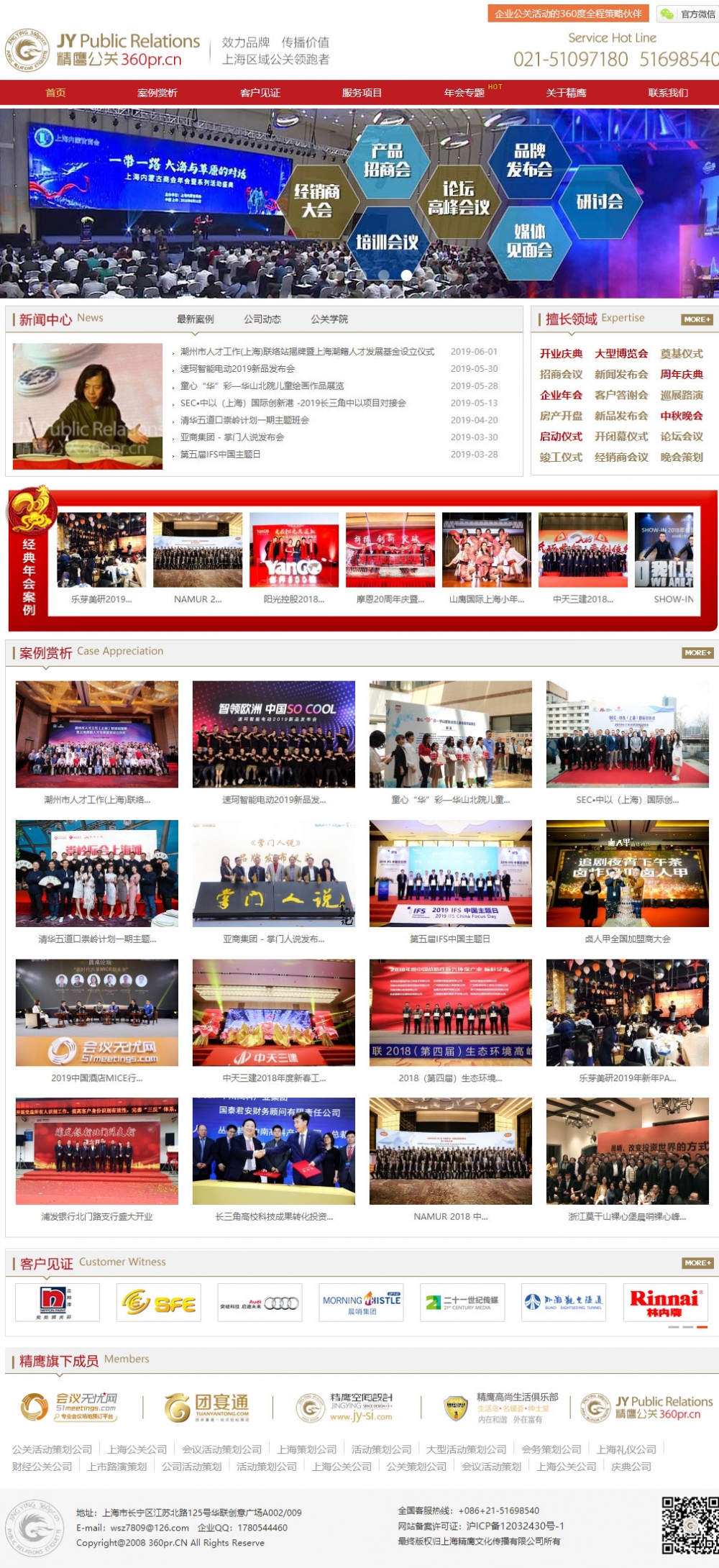Open 服务项目 navigation item

click(362, 93)
